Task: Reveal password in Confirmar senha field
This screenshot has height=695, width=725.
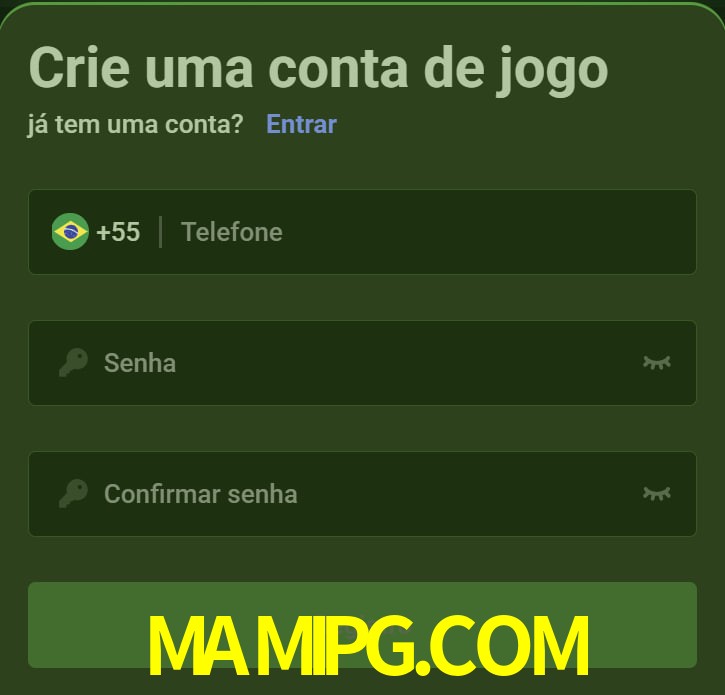Action: tap(656, 493)
